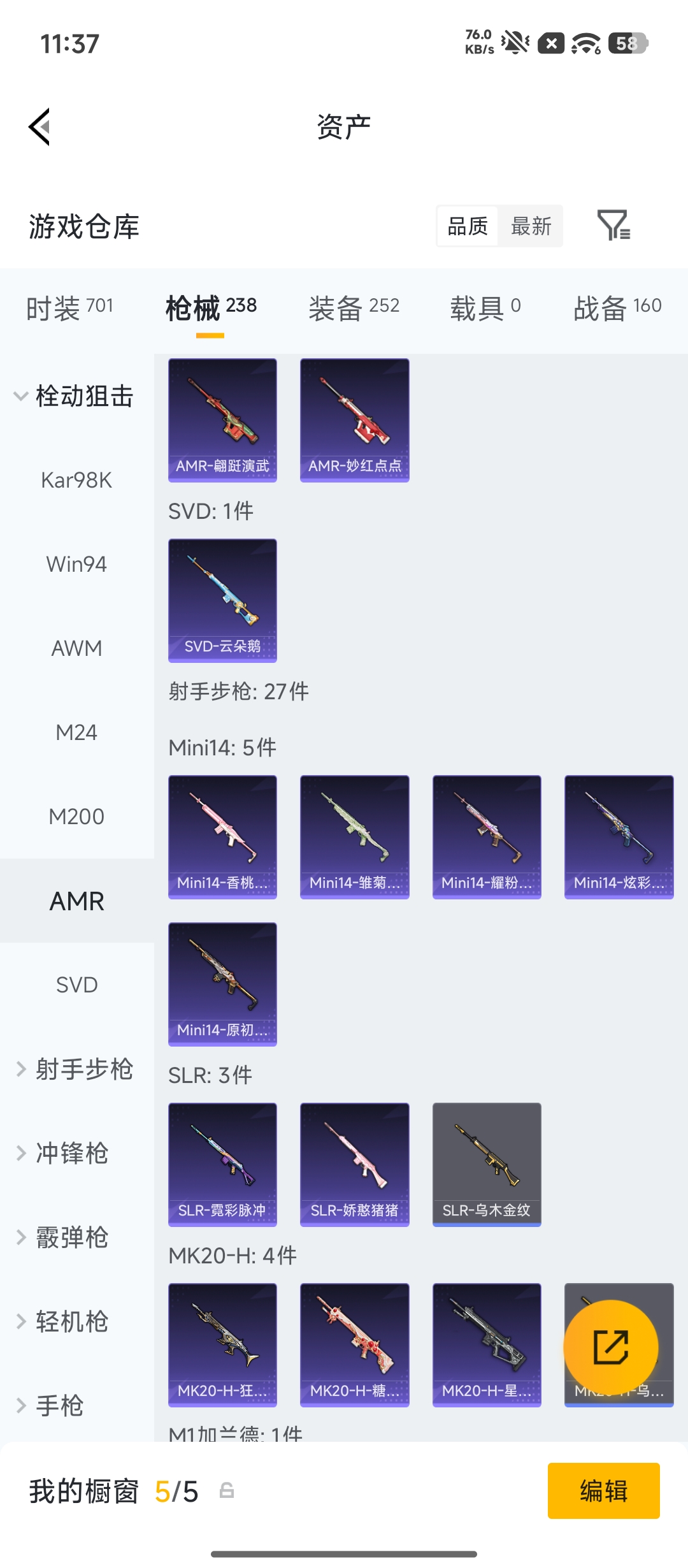Tap the bottom navigation handle bar
Viewport: 688px width, 1568px height.
[x=344, y=1553]
